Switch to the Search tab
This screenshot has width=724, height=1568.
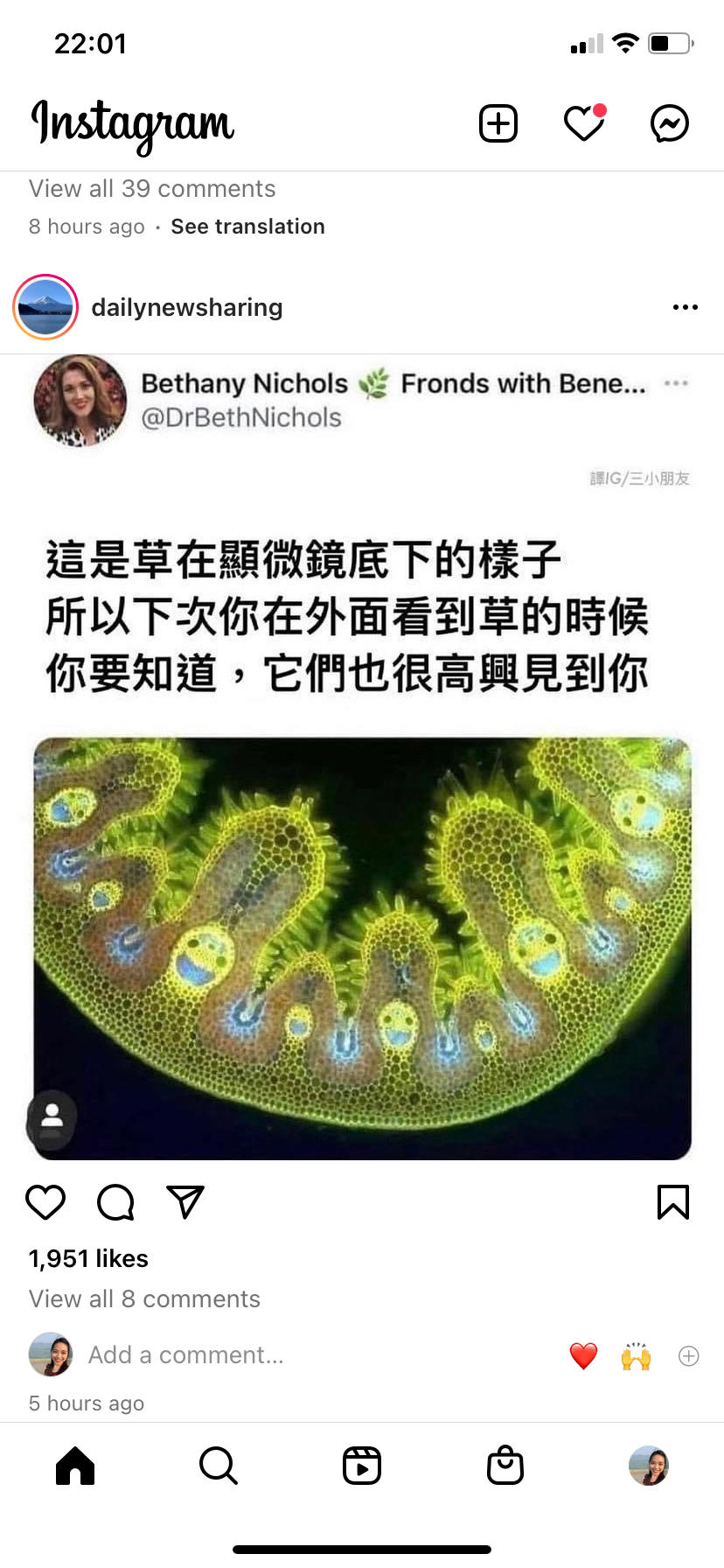(219, 1466)
